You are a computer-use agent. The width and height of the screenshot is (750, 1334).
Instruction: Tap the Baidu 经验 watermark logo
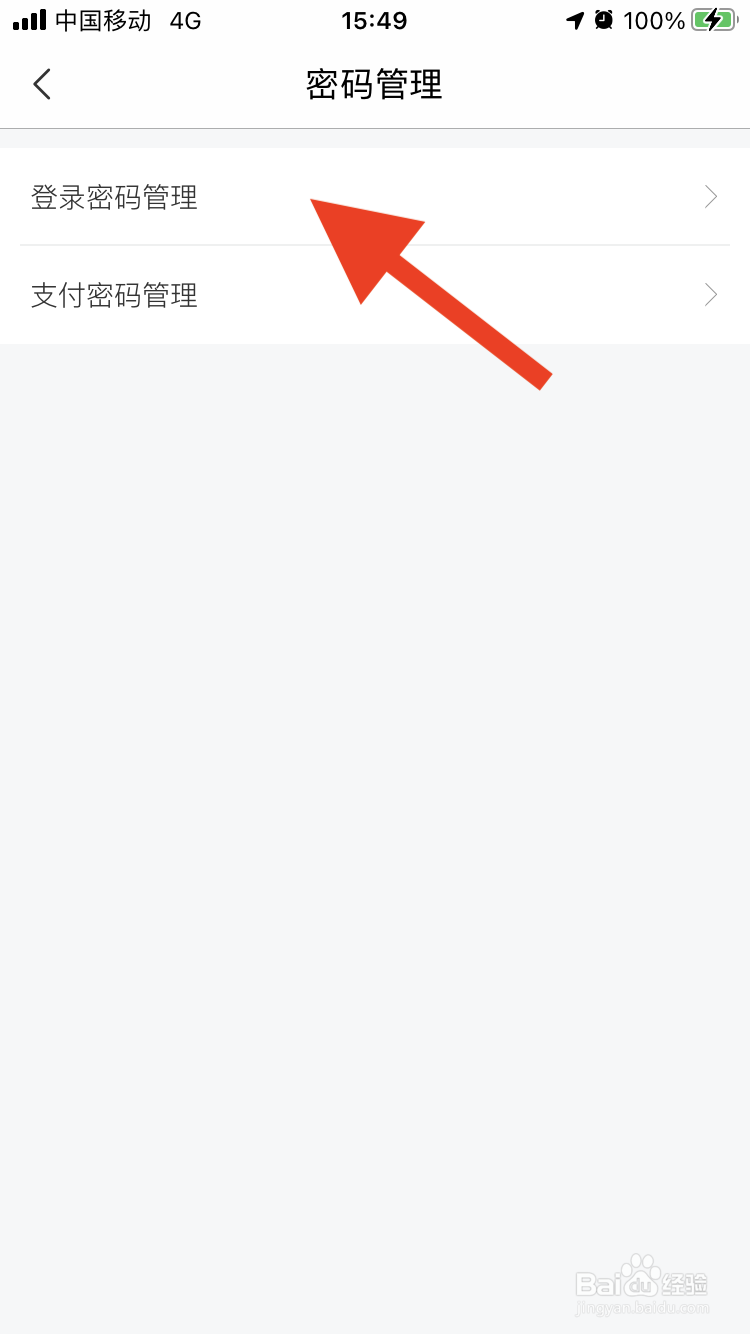tap(645, 1280)
